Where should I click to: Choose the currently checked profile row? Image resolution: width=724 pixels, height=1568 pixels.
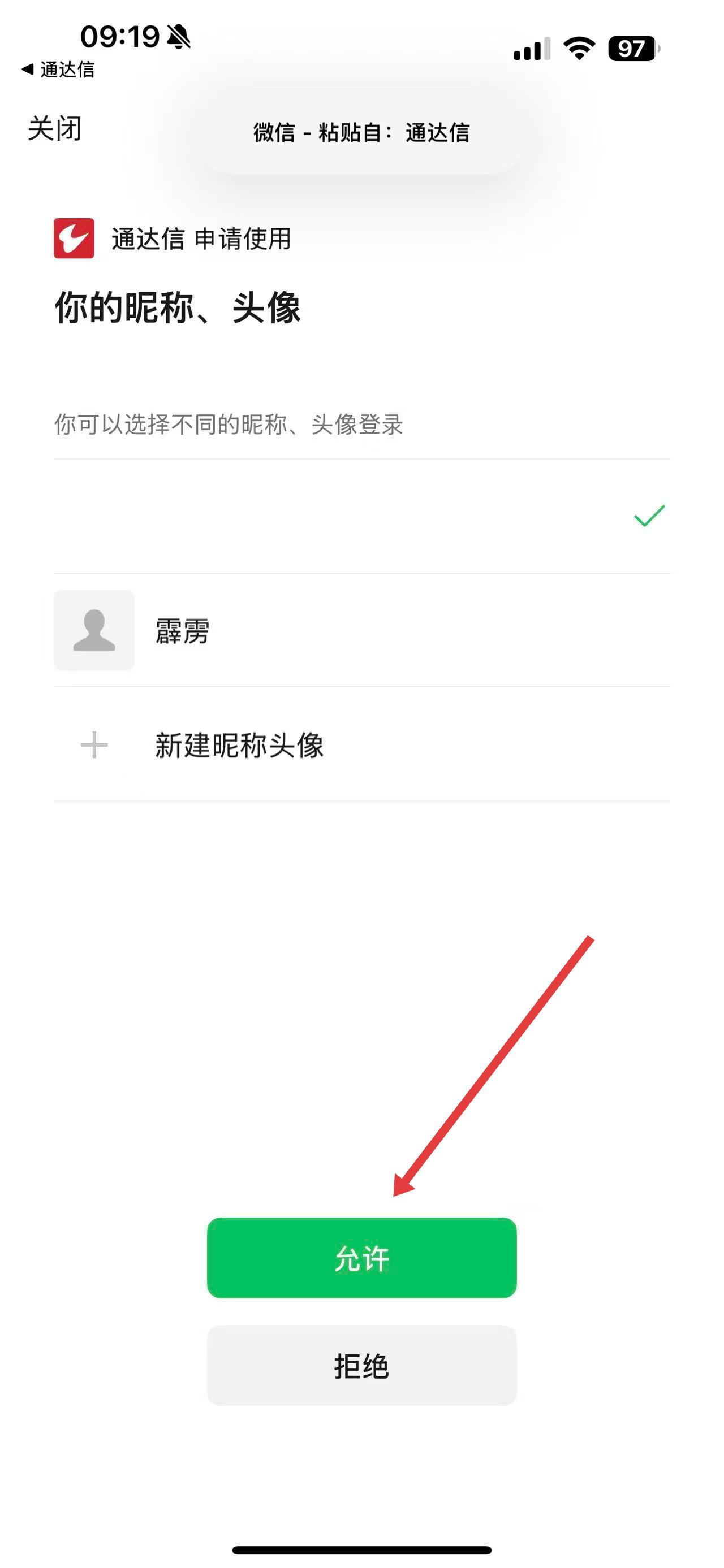[x=361, y=516]
